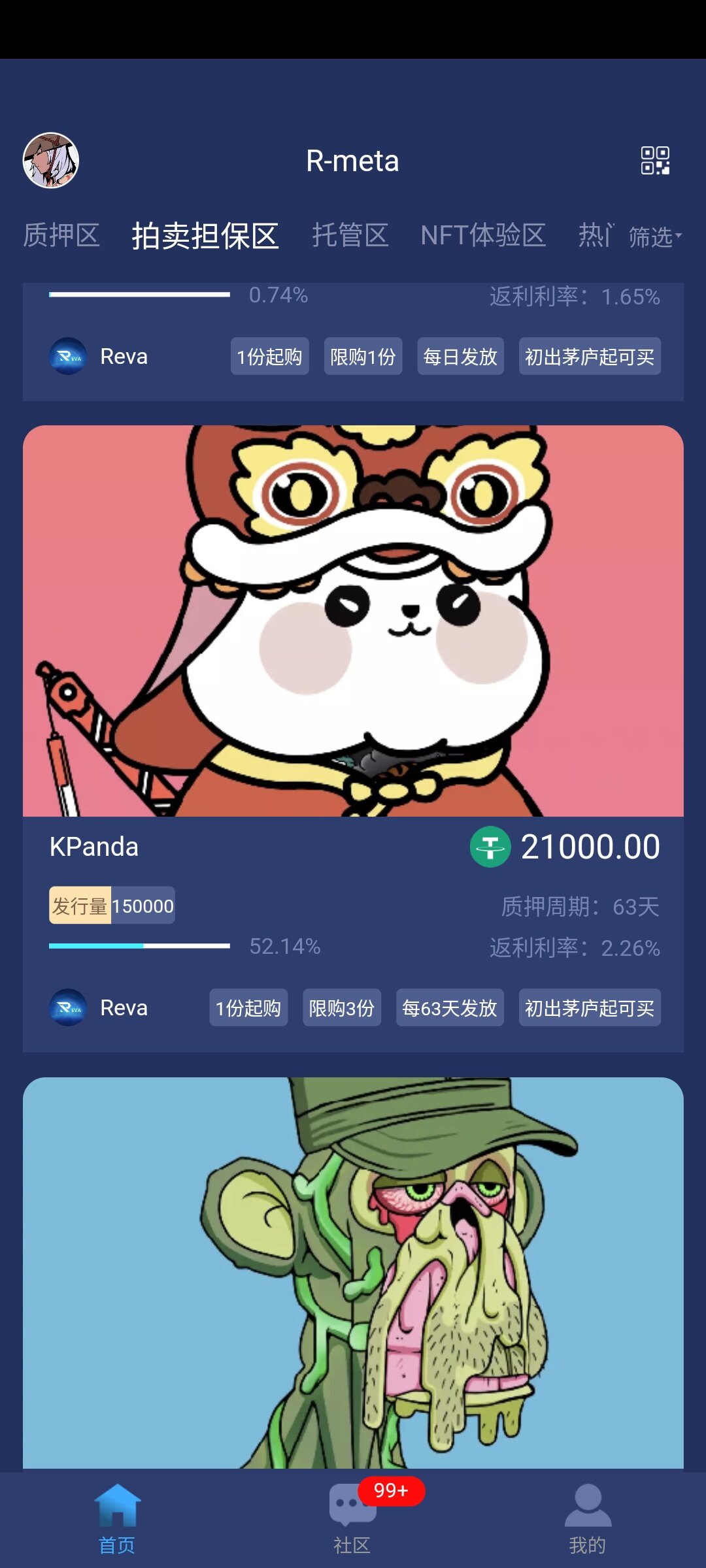Switch to the NFT体验区 tab
706x1568 pixels.
483,235
